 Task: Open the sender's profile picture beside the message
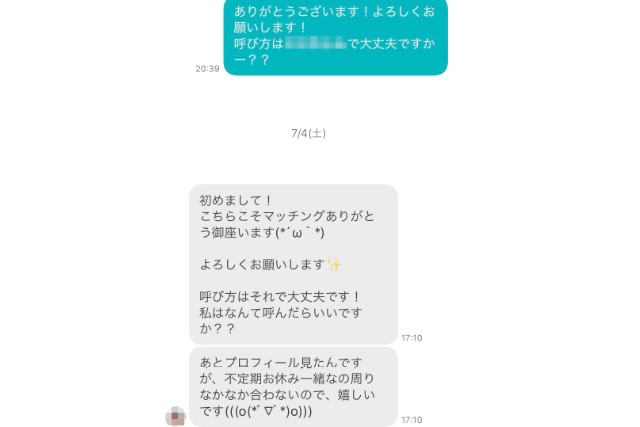click(176, 416)
